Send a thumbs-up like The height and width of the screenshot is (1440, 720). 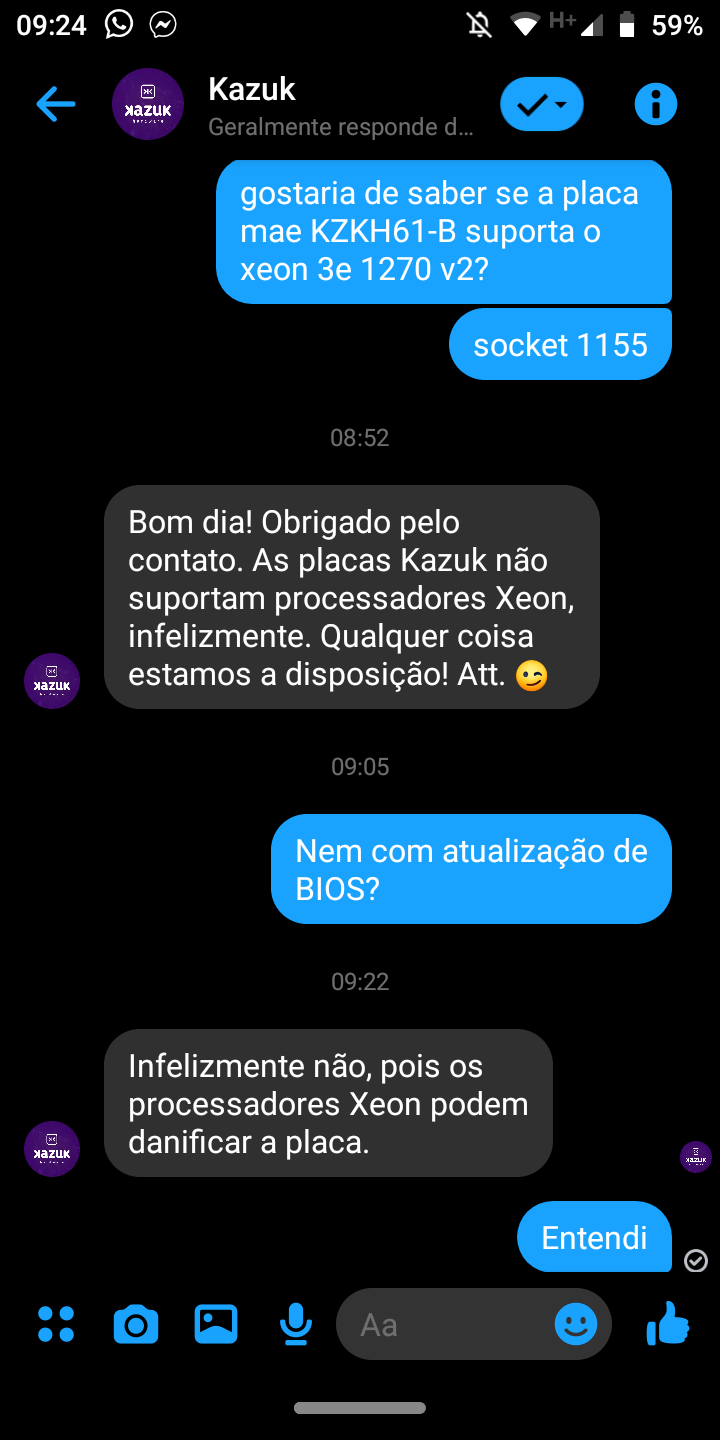click(x=668, y=1324)
